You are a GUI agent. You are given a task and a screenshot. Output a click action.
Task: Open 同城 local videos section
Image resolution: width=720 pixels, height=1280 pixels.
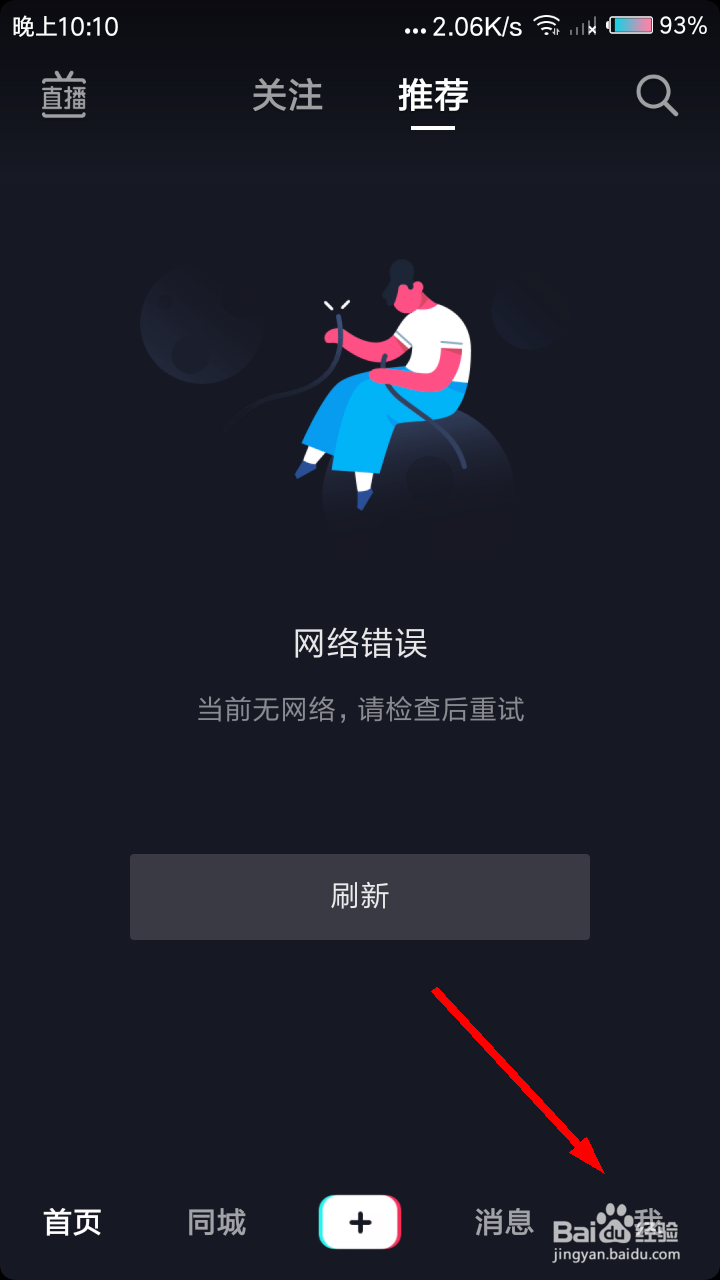point(214,1222)
